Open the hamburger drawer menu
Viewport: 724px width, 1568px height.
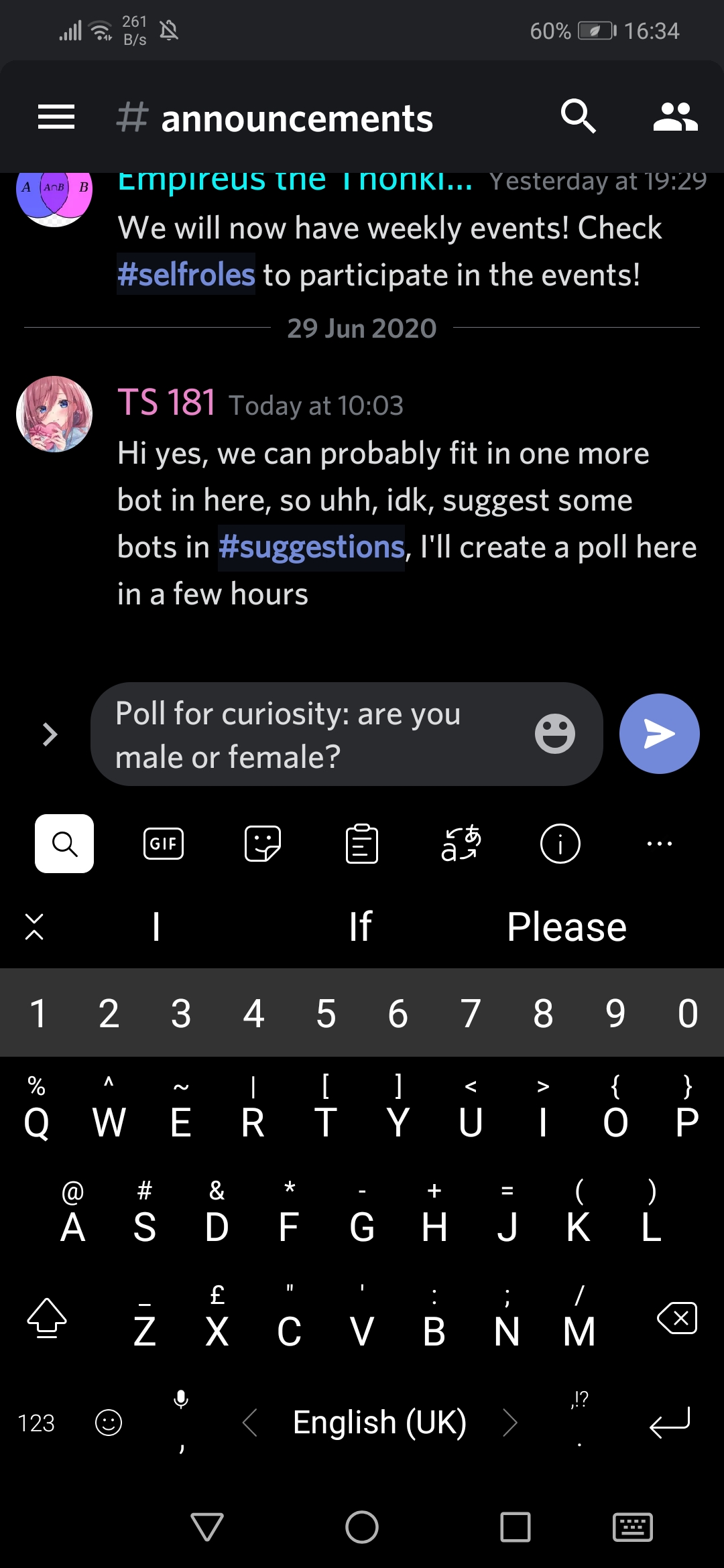pos(56,117)
